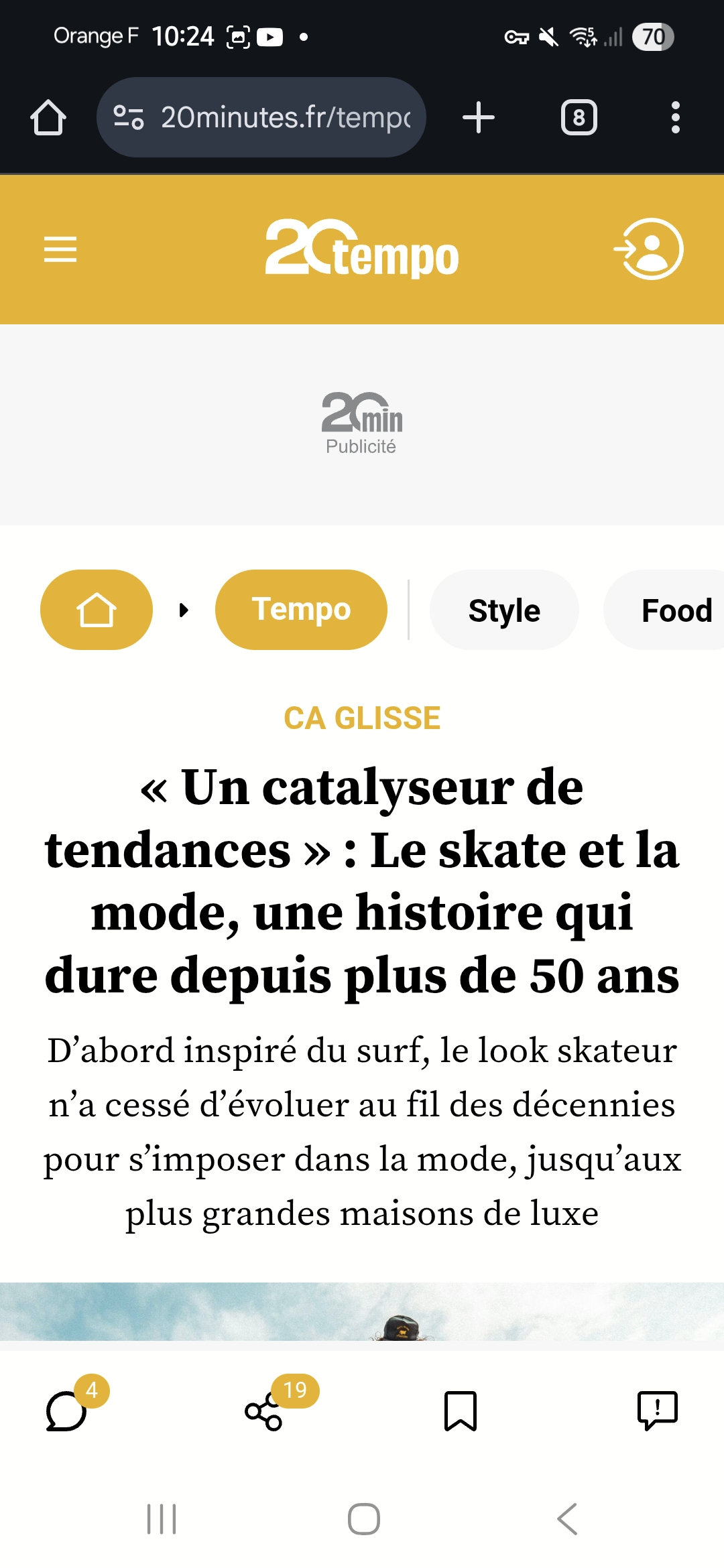Report an error in the article
Viewport: 724px width, 1568px height.
[x=657, y=1411]
